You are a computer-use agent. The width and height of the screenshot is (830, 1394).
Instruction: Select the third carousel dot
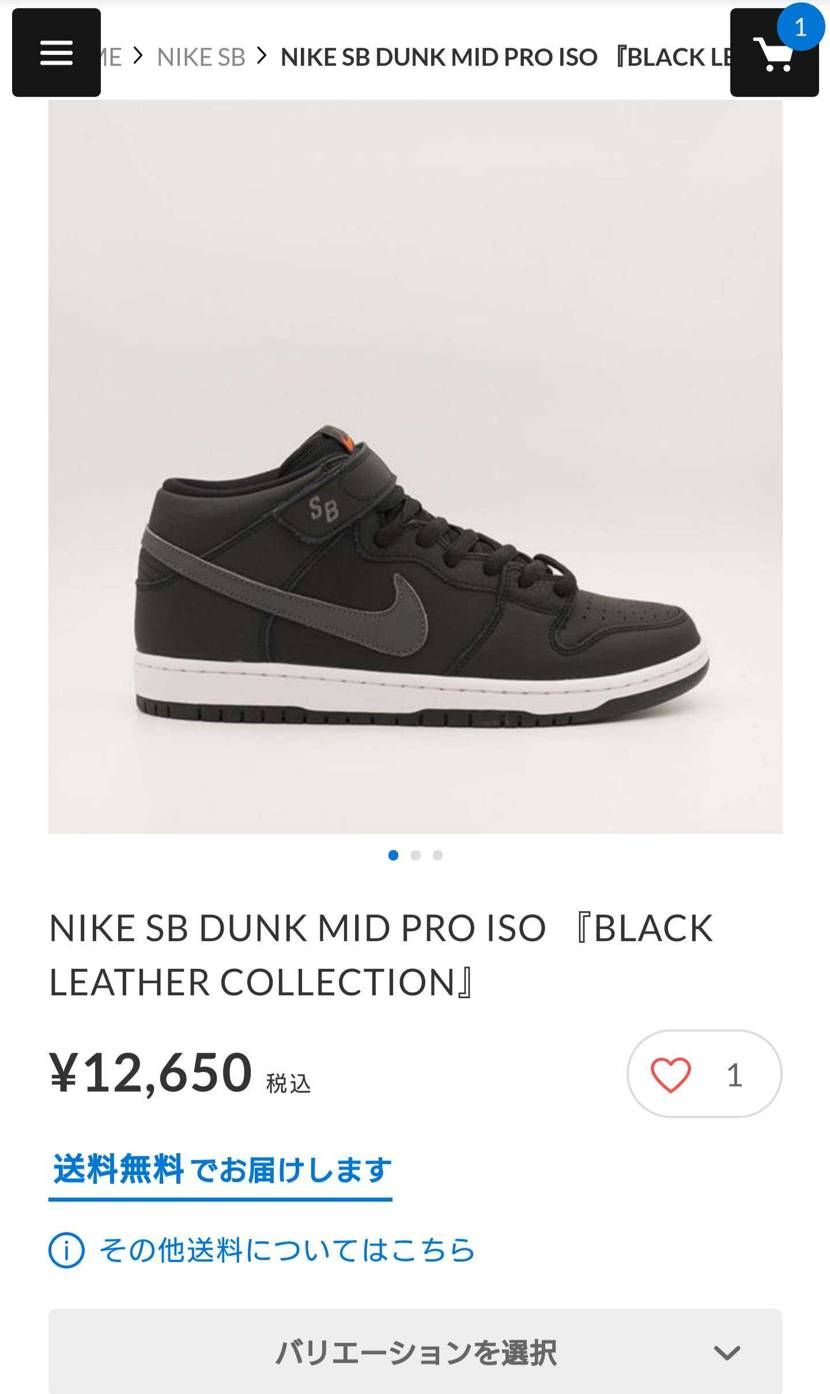437,855
